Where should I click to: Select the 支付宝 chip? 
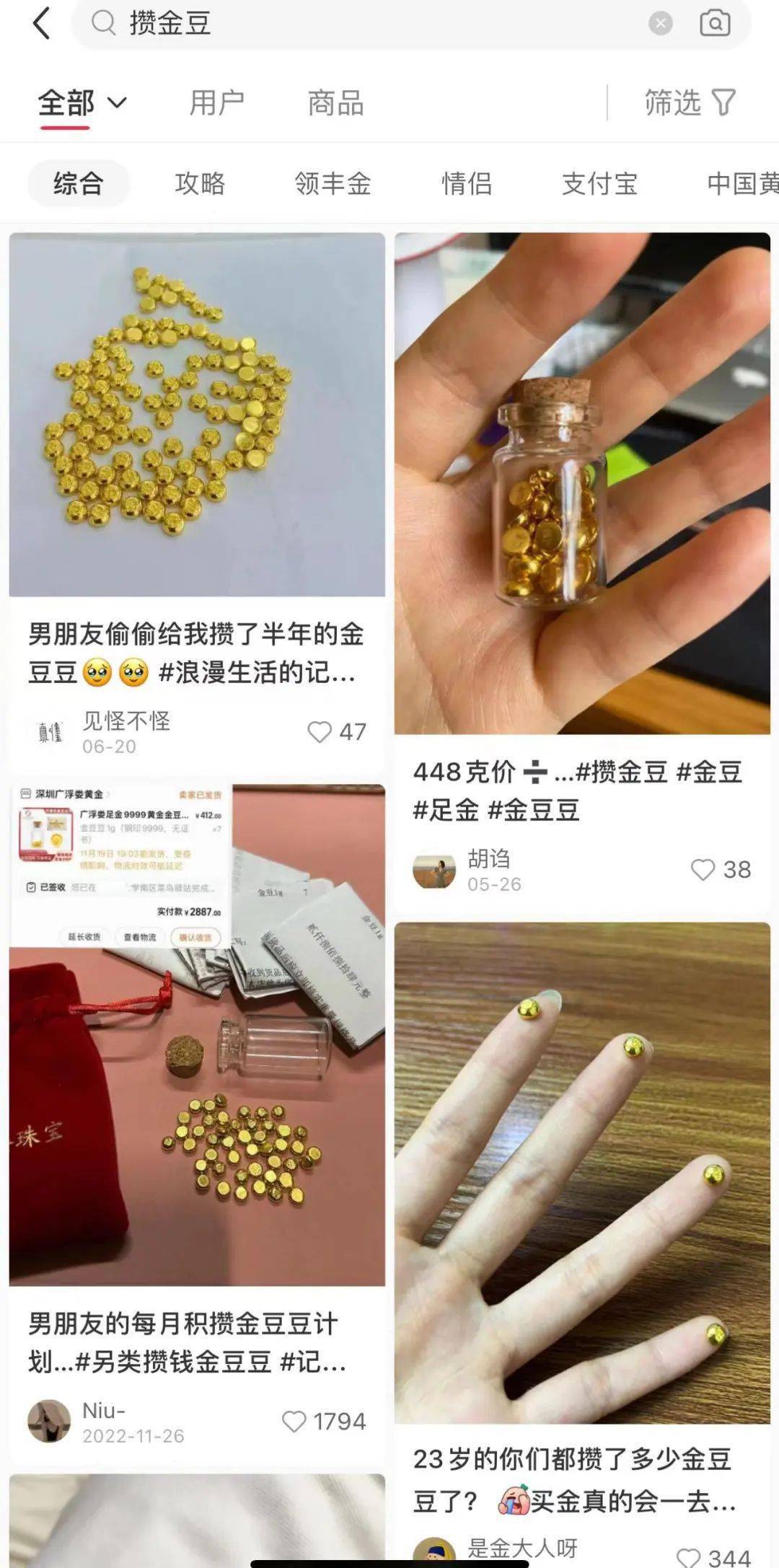click(x=599, y=183)
